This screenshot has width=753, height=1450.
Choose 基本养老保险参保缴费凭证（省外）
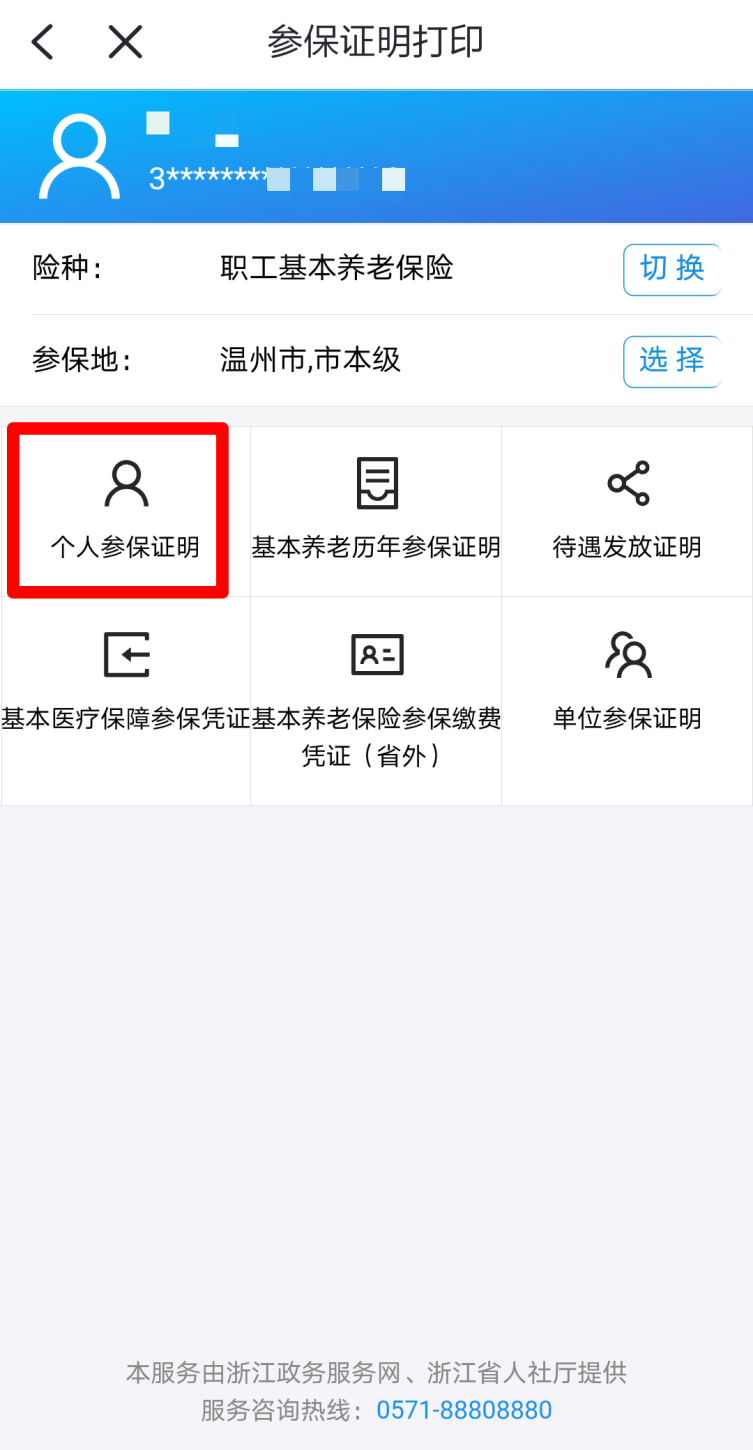click(376, 700)
